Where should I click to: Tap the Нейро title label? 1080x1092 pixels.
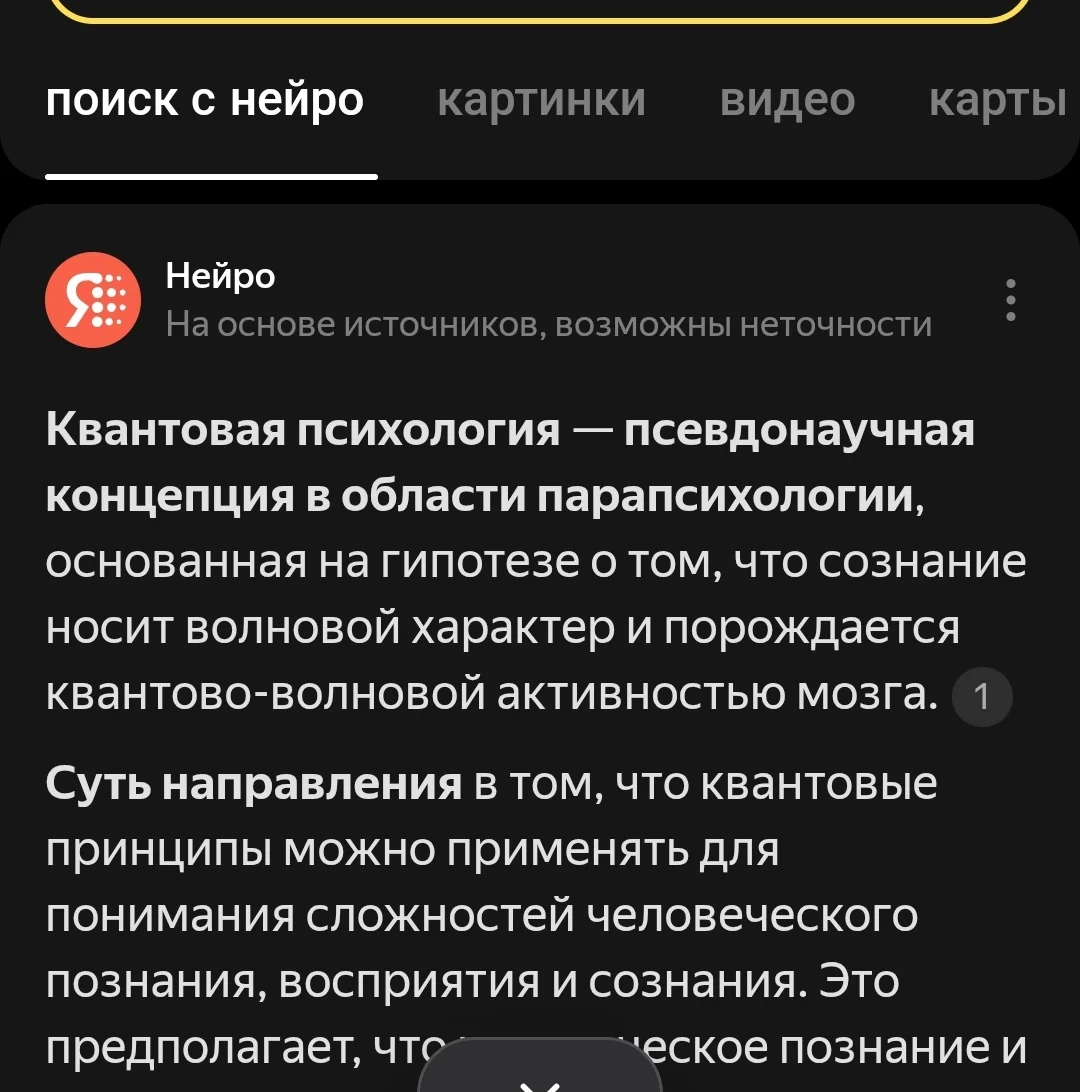point(219,275)
